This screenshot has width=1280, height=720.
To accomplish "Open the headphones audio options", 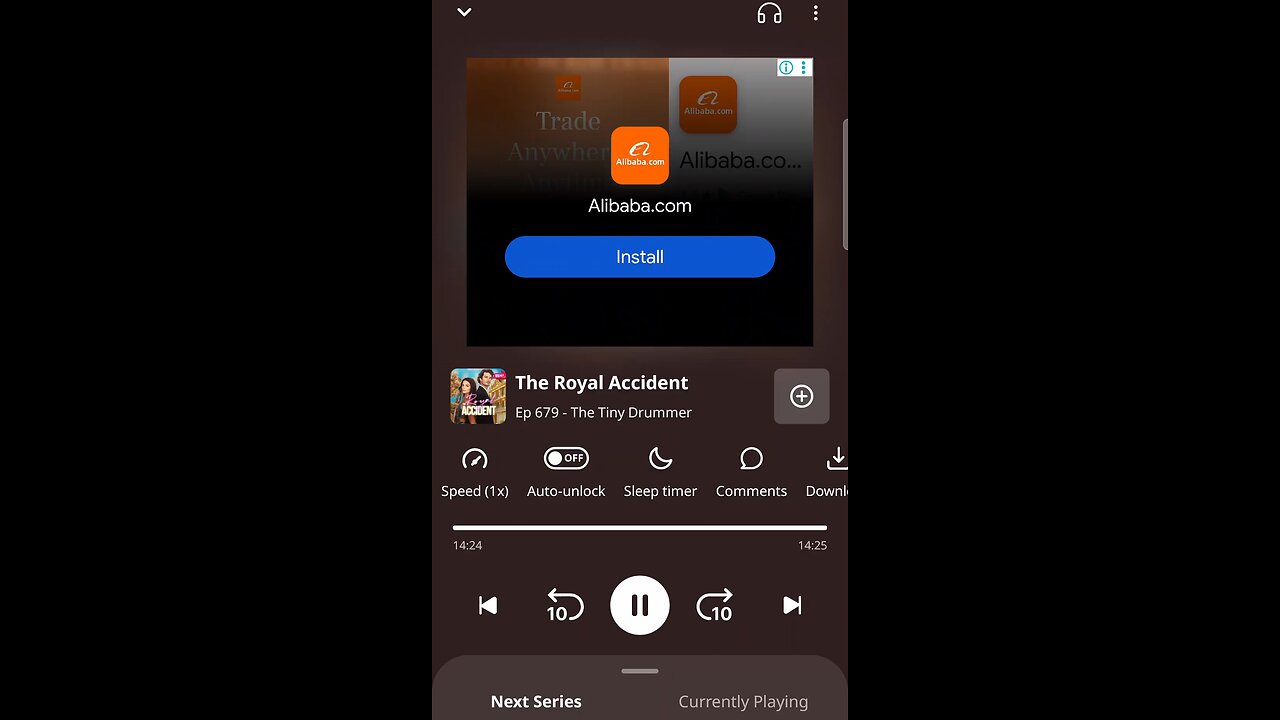I will point(769,13).
